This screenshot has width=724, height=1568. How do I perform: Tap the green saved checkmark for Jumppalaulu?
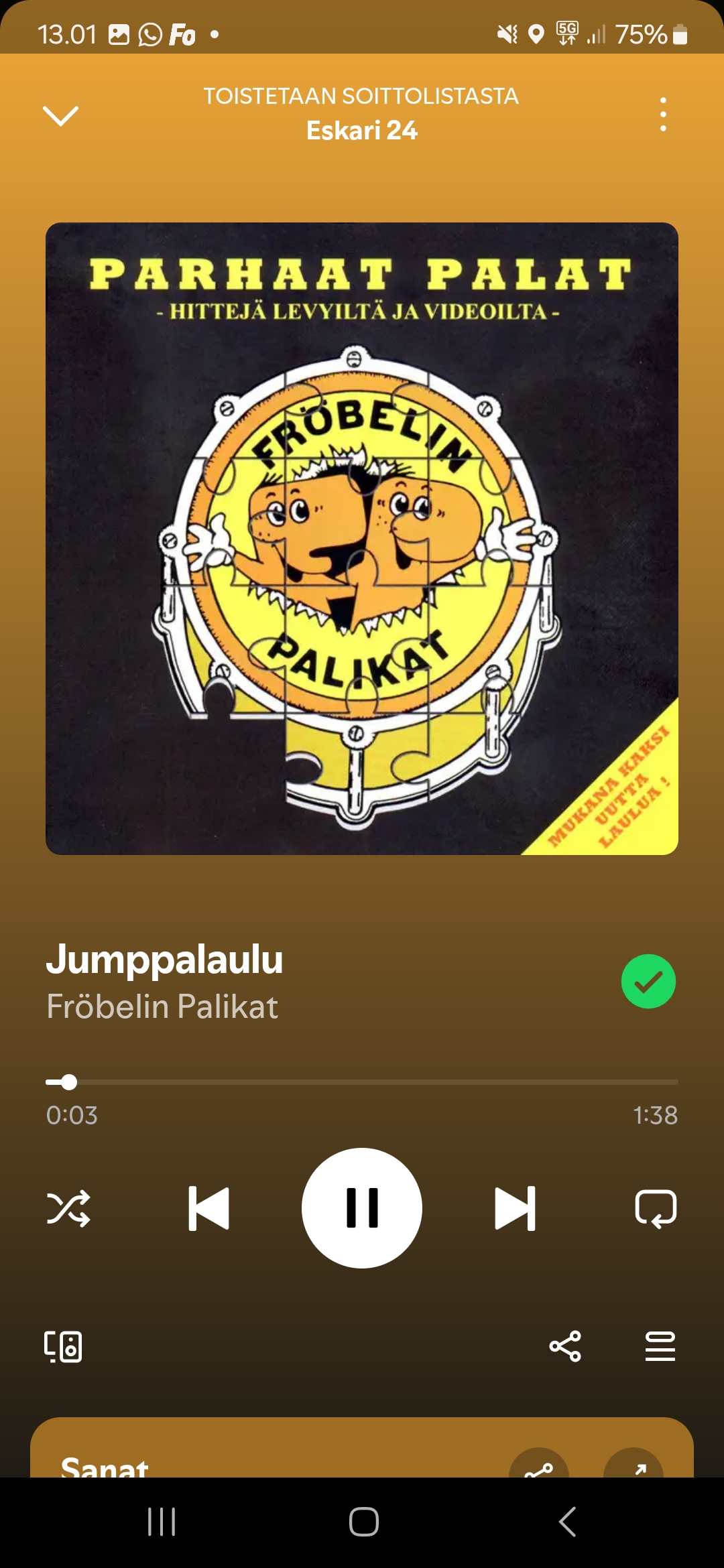coord(648,981)
